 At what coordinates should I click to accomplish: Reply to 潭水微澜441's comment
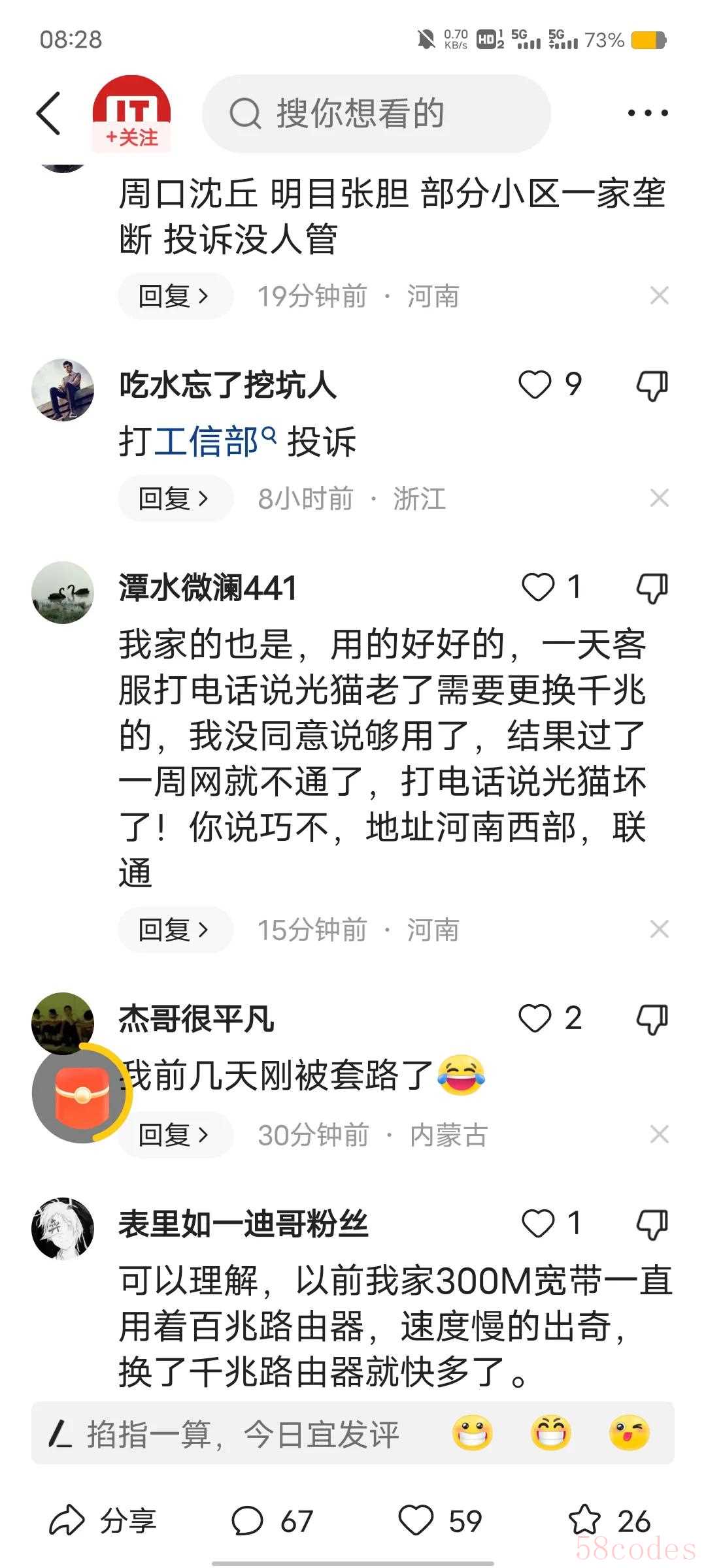(175, 929)
